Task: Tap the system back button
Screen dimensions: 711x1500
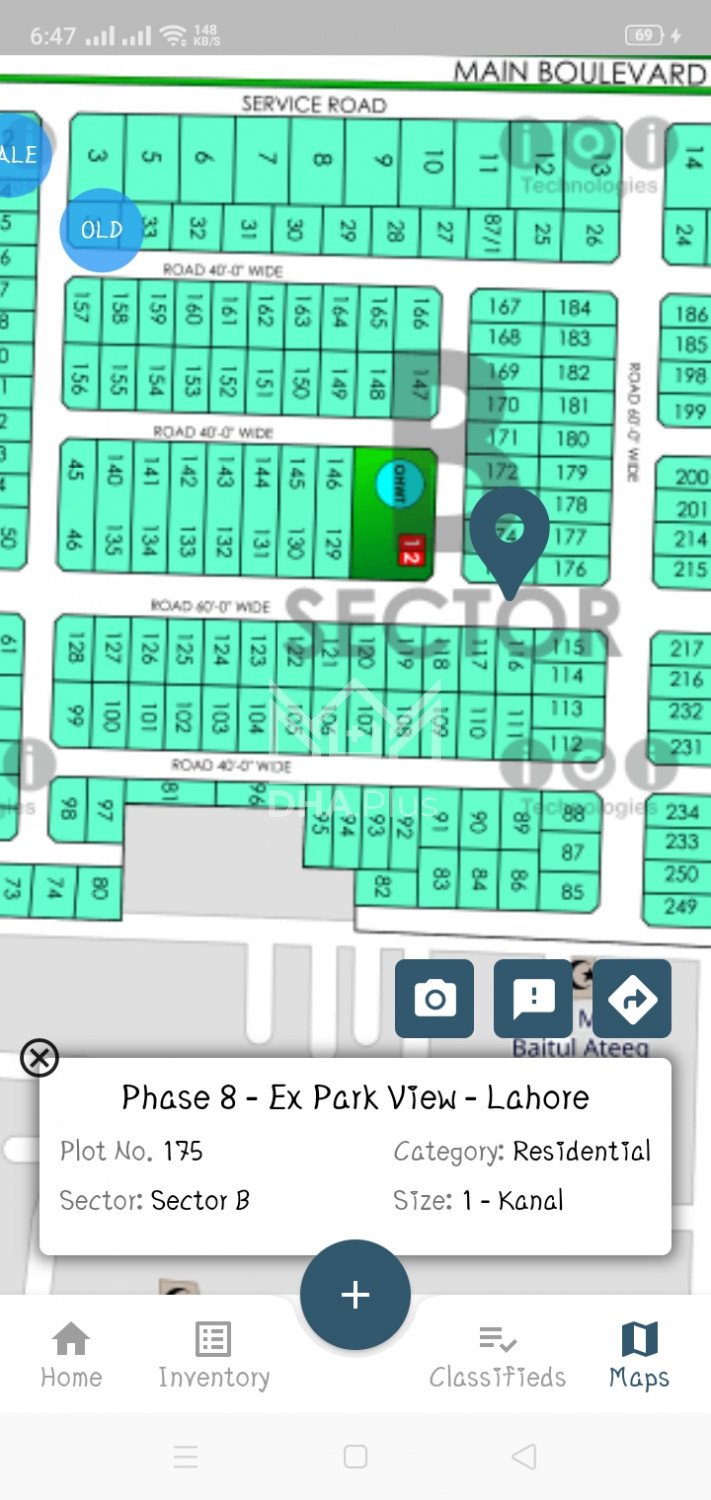Action: point(524,1456)
